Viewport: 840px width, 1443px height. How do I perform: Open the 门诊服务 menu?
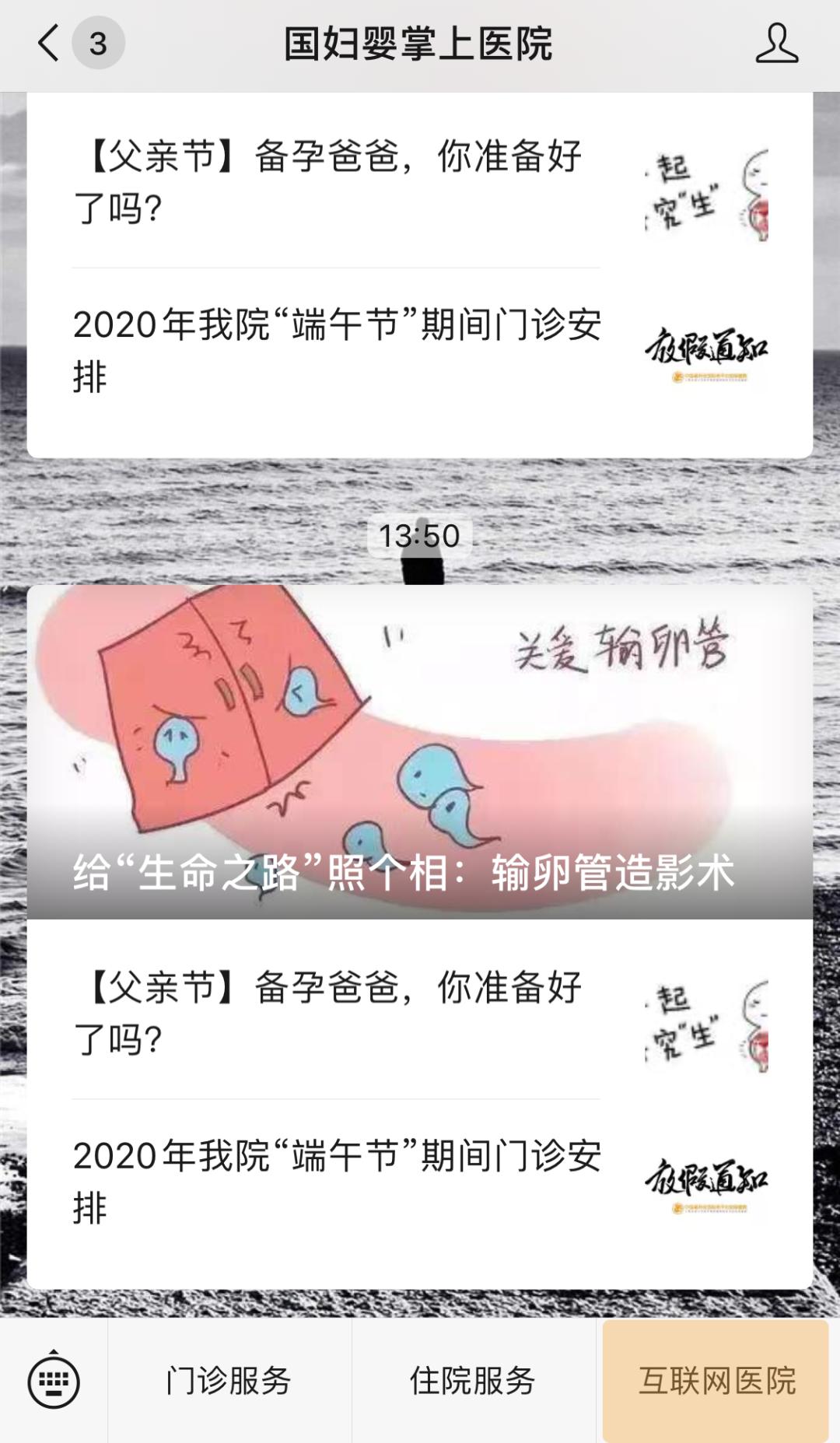click(229, 1382)
